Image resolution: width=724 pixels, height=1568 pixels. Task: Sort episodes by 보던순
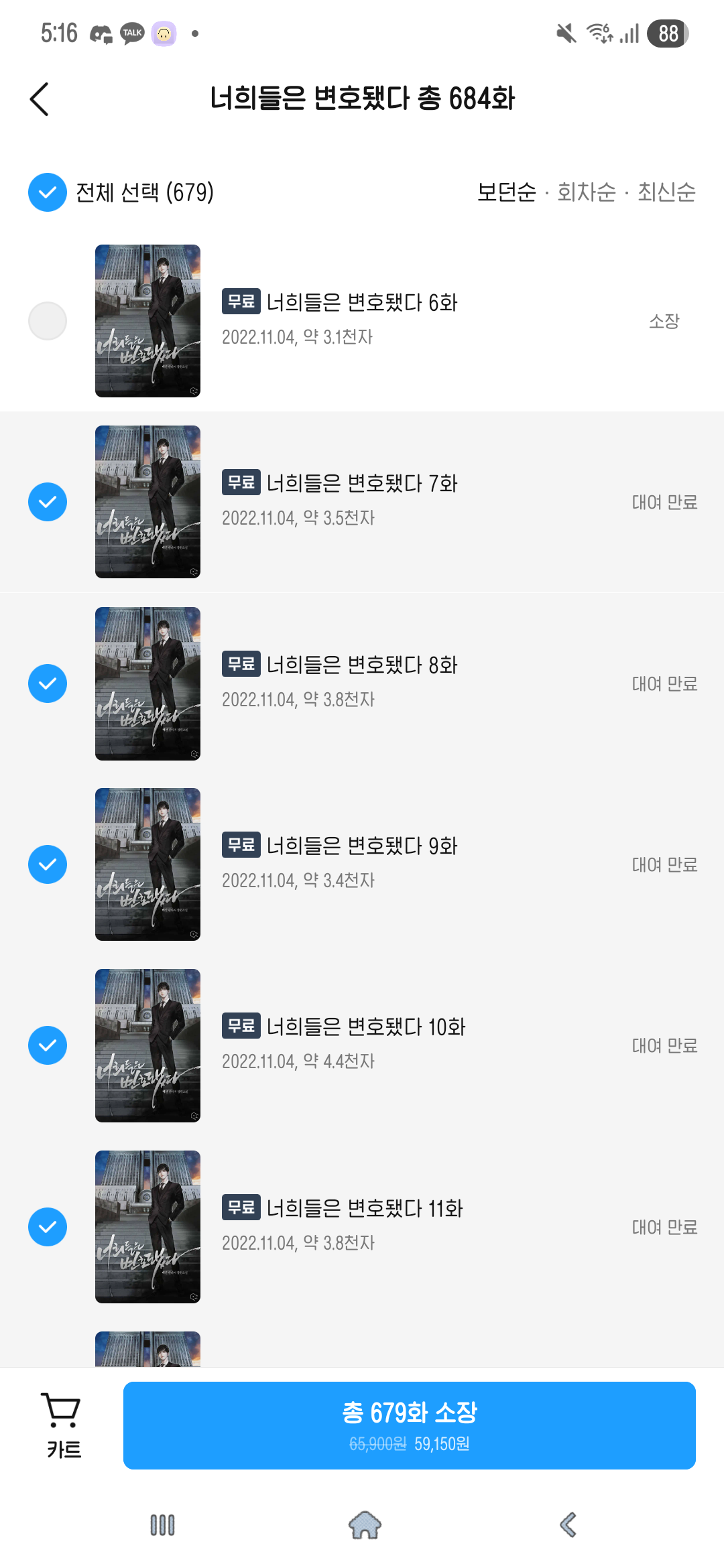pyautogui.click(x=506, y=192)
